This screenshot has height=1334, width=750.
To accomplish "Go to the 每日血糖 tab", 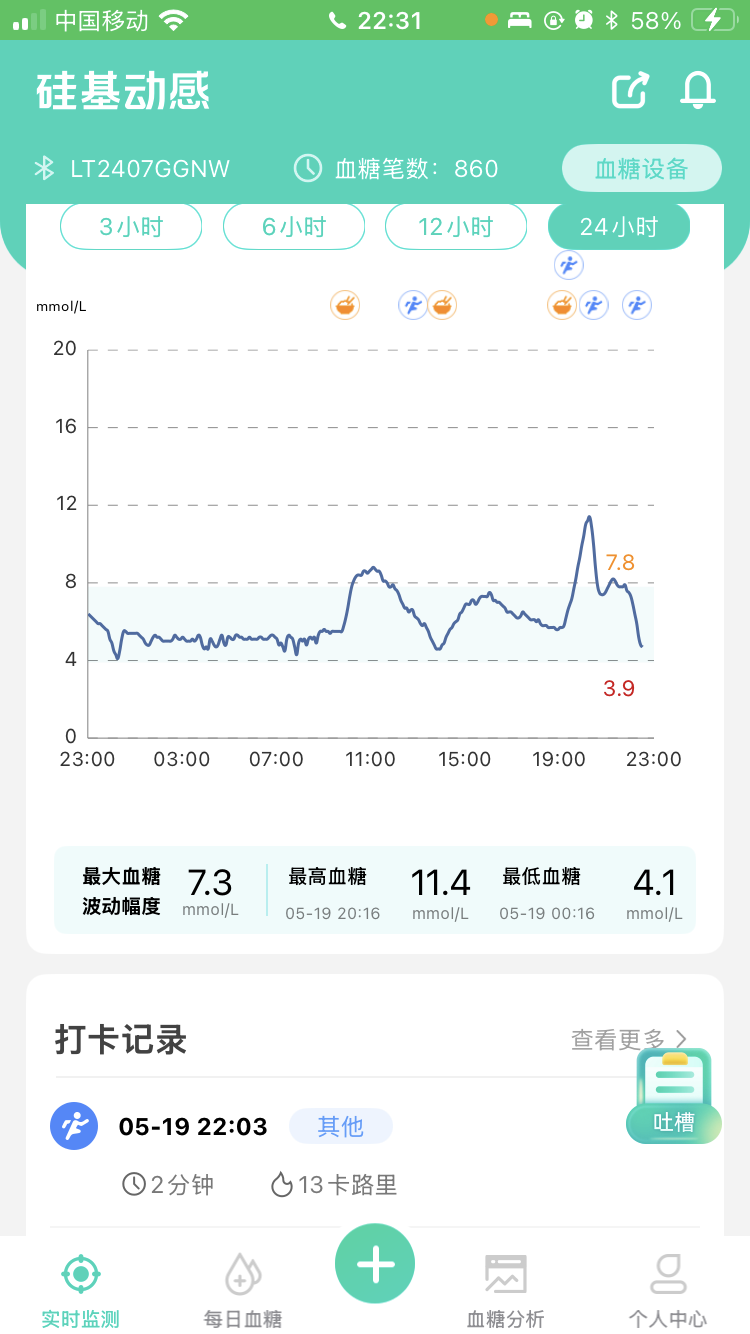I will [243, 1290].
